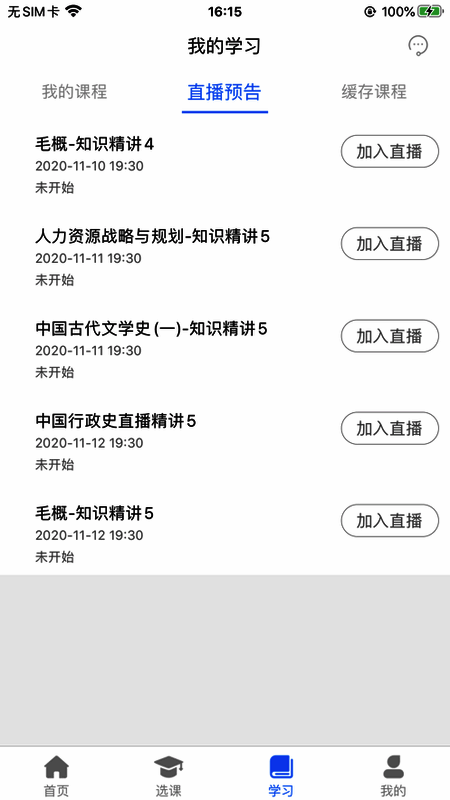This screenshot has width=450, height=800.
Task: Tap 加入直播 for 人力资源战略与规划-知识精讲5
Action: pos(390,244)
